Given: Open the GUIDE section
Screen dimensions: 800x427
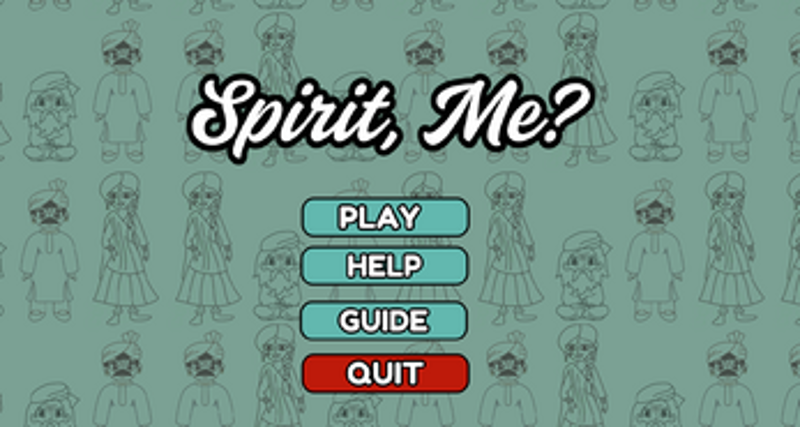Looking at the screenshot, I should tap(385, 321).
